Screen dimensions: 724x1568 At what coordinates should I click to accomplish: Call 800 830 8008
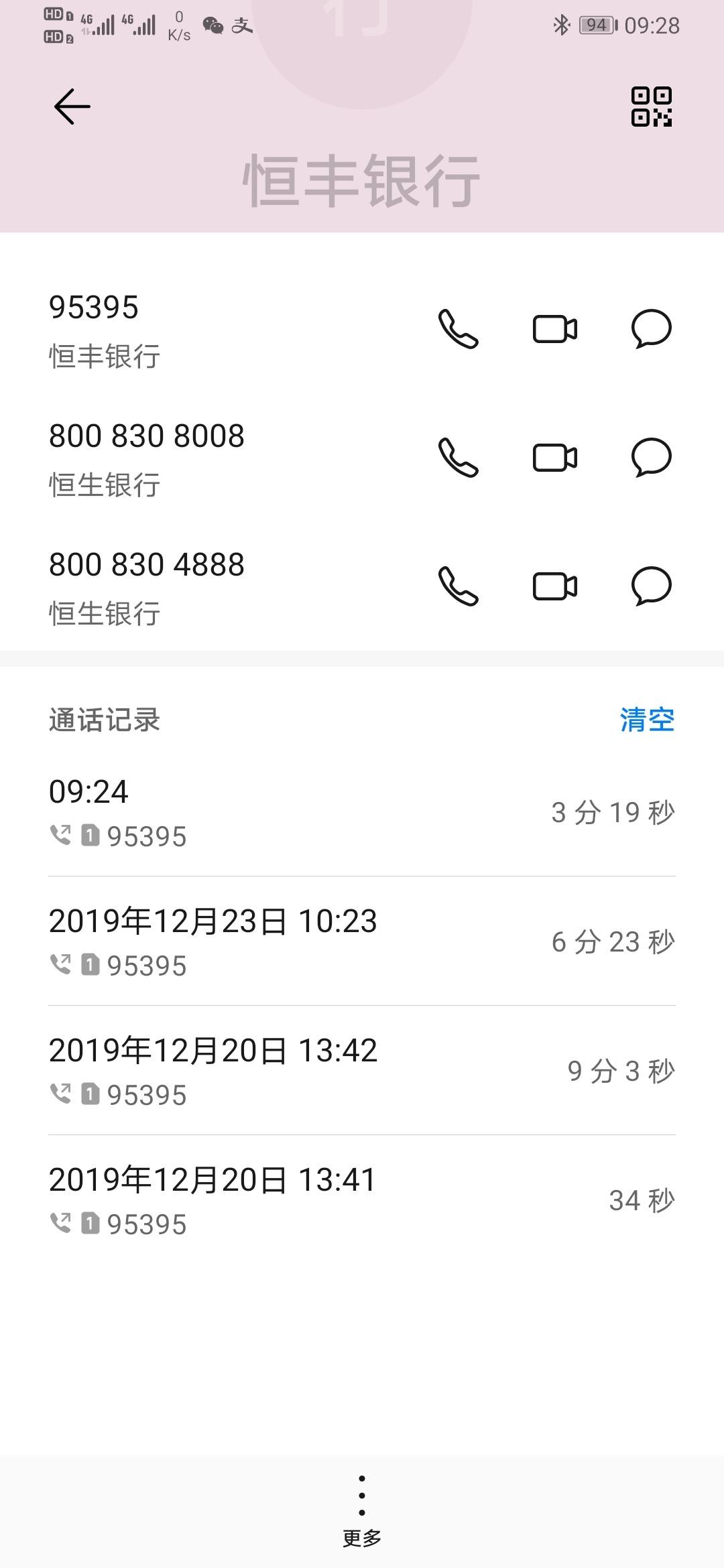pyautogui.click(x=459, y=458)
